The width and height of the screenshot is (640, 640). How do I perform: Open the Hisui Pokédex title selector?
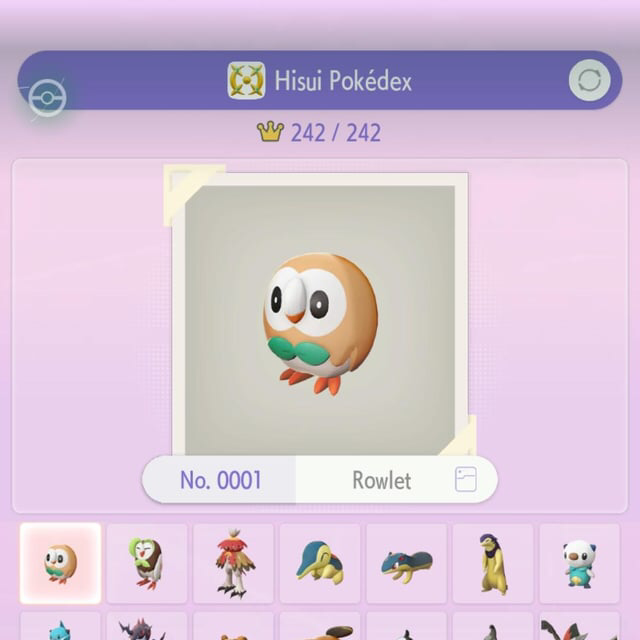point(320,81)
